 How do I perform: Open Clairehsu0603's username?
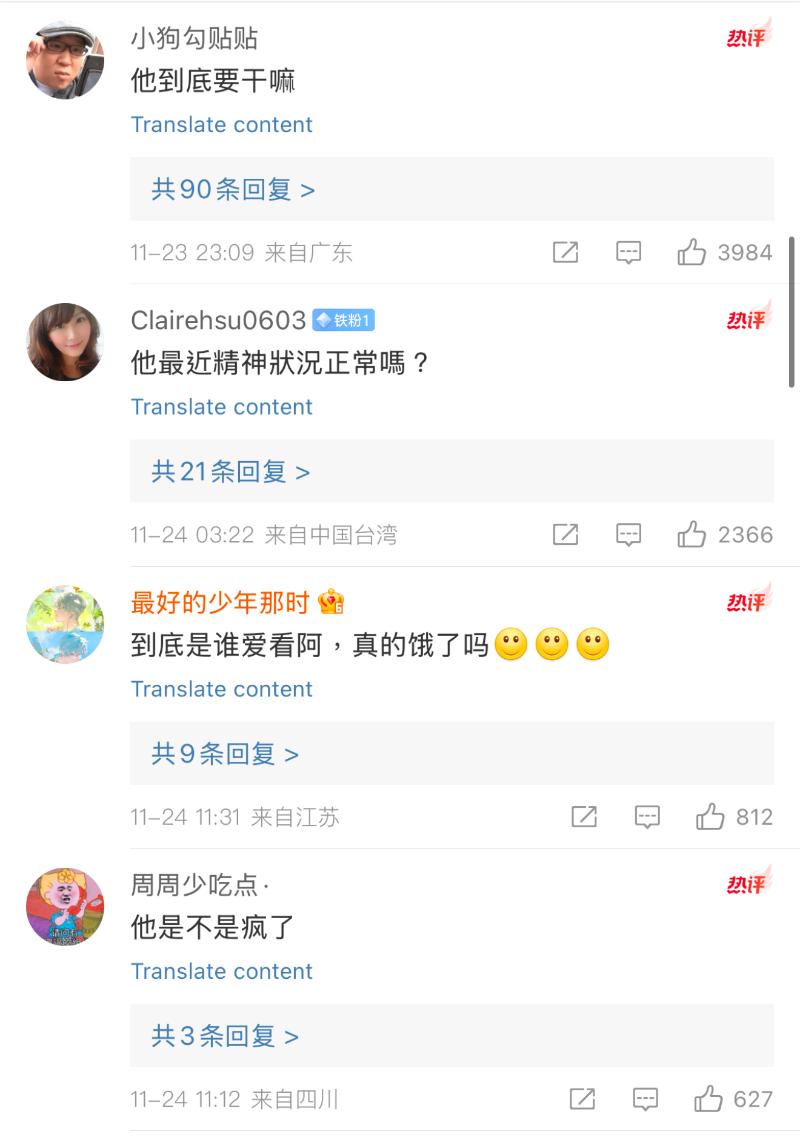tap(218, 320)
